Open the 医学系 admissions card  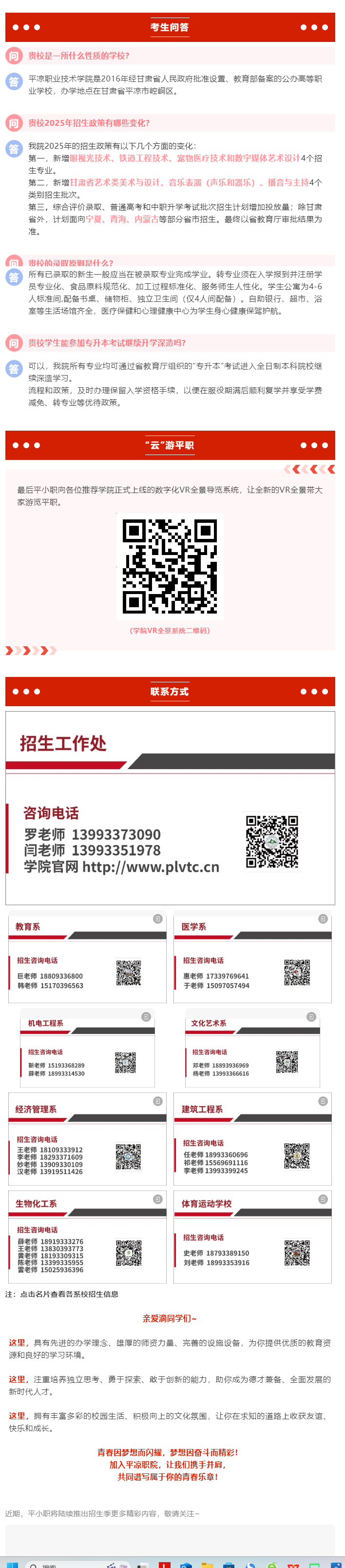pyautogui.click(x=252, y=957)
